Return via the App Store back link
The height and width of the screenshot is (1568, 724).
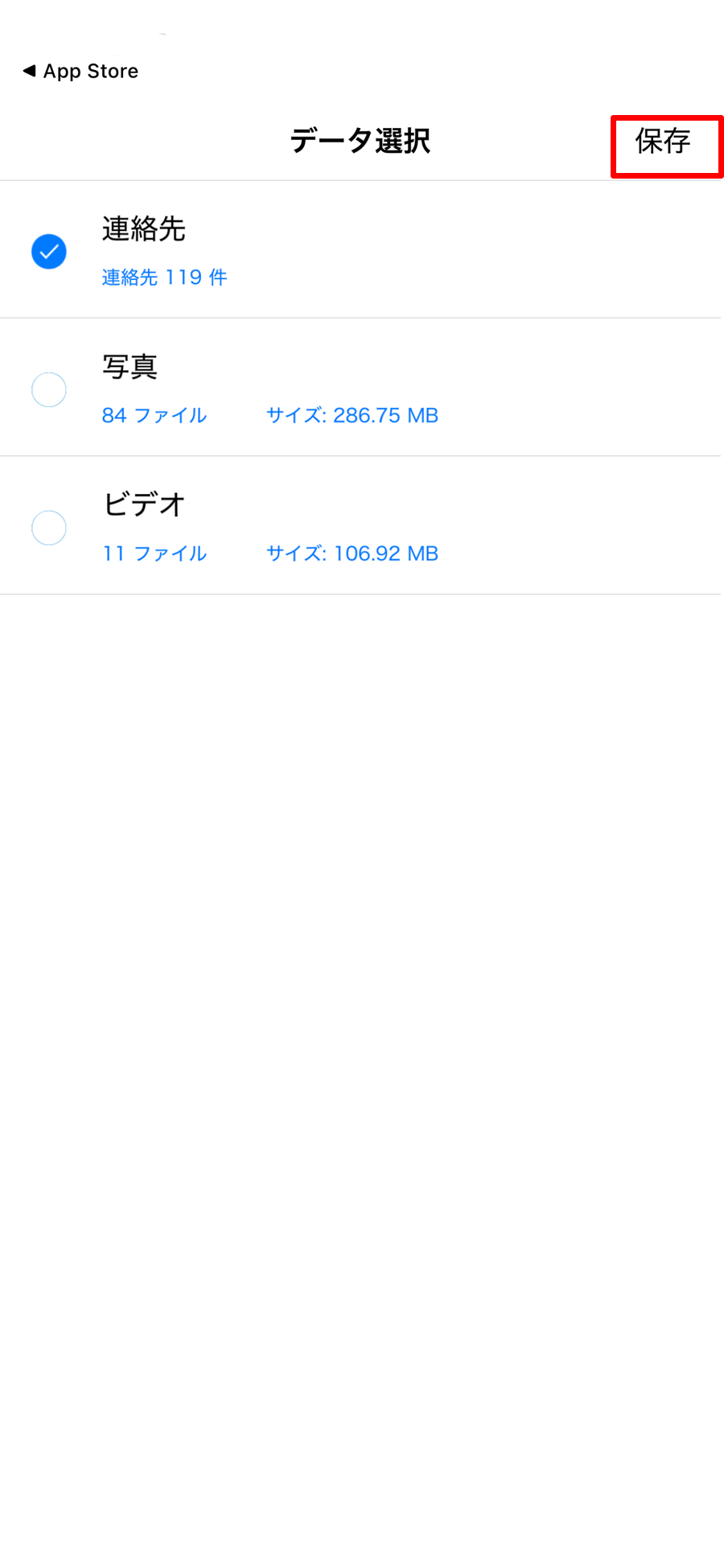coord(80,71)
